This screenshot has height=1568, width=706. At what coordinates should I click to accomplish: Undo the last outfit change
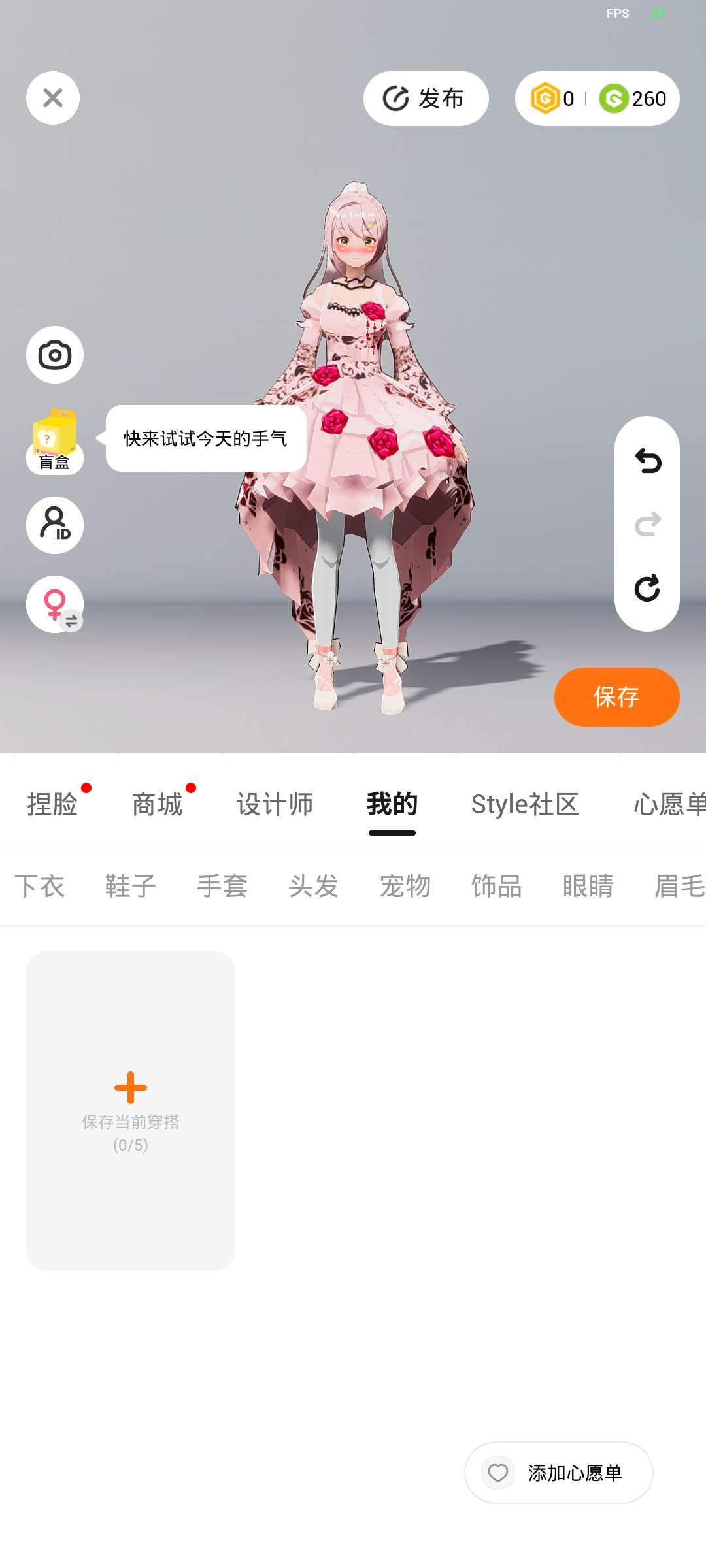[647, 461]
